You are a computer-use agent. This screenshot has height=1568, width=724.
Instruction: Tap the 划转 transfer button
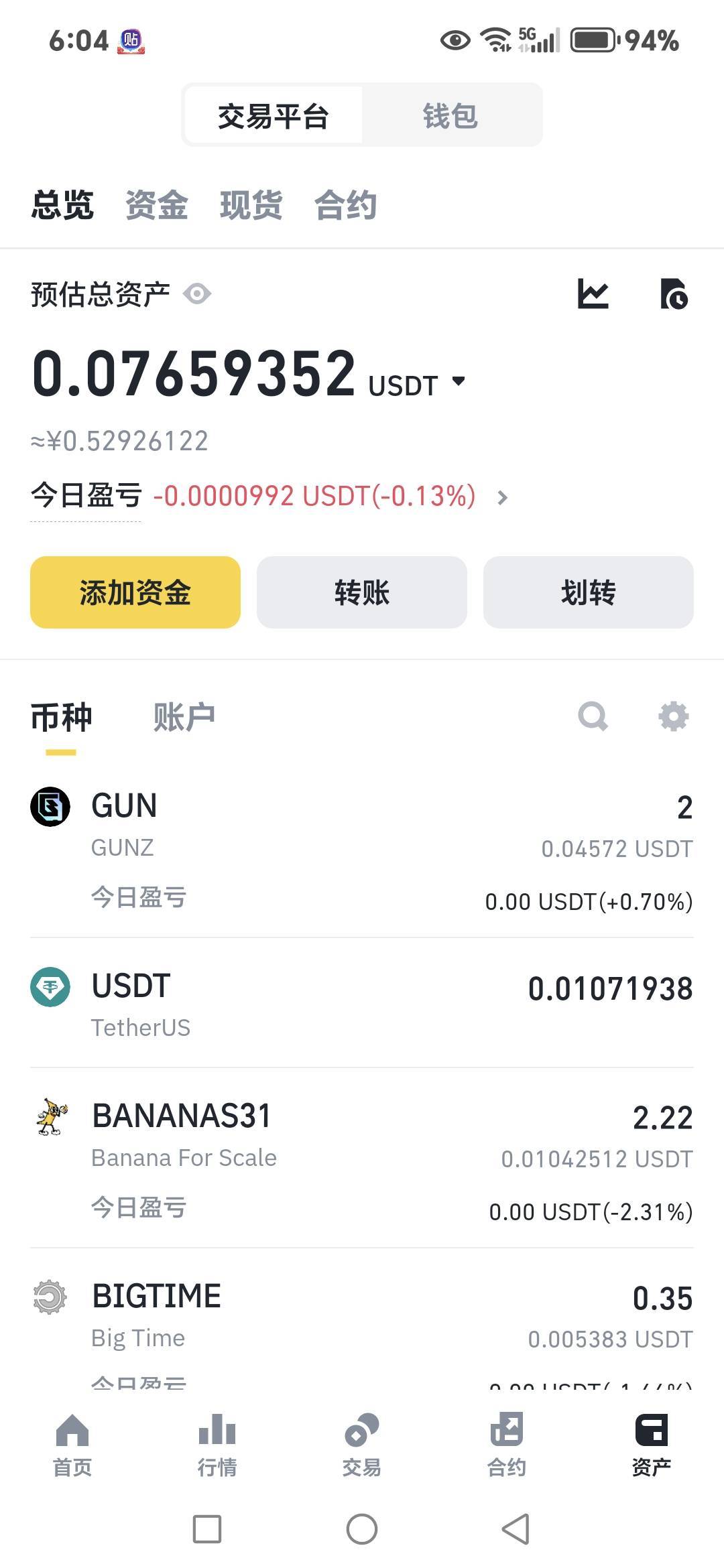click(588, 592)
